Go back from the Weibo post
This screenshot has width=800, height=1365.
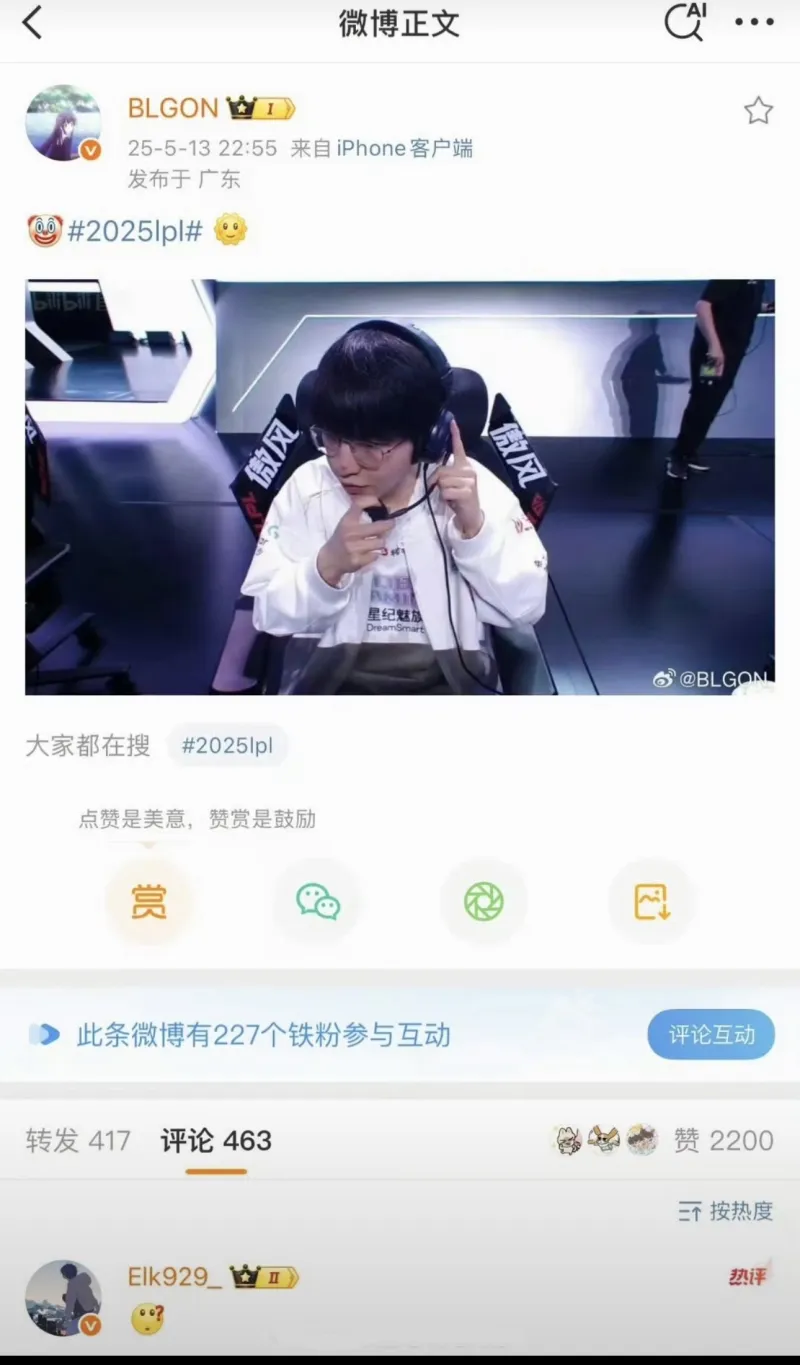point(33,23)
